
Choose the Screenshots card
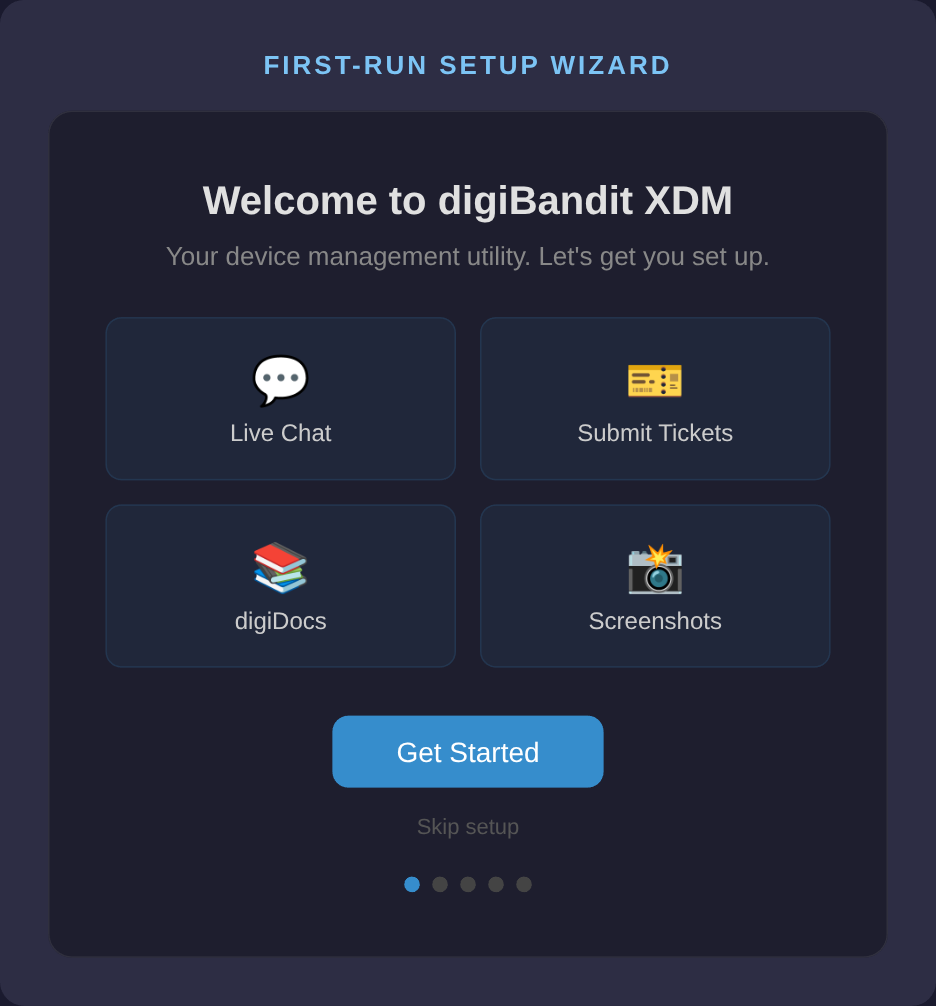[x=655, y=586]
